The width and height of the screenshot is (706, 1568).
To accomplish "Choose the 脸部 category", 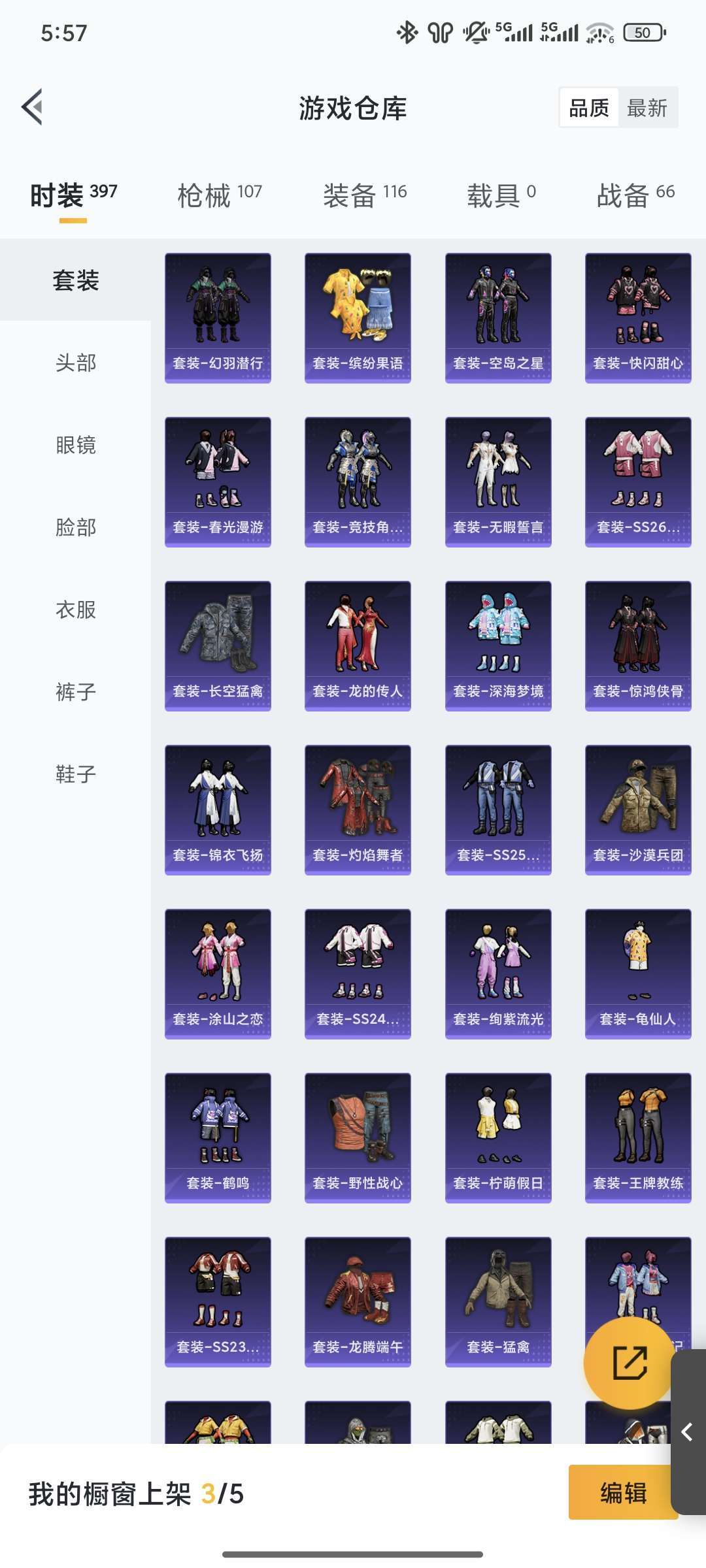I will 76,527.
